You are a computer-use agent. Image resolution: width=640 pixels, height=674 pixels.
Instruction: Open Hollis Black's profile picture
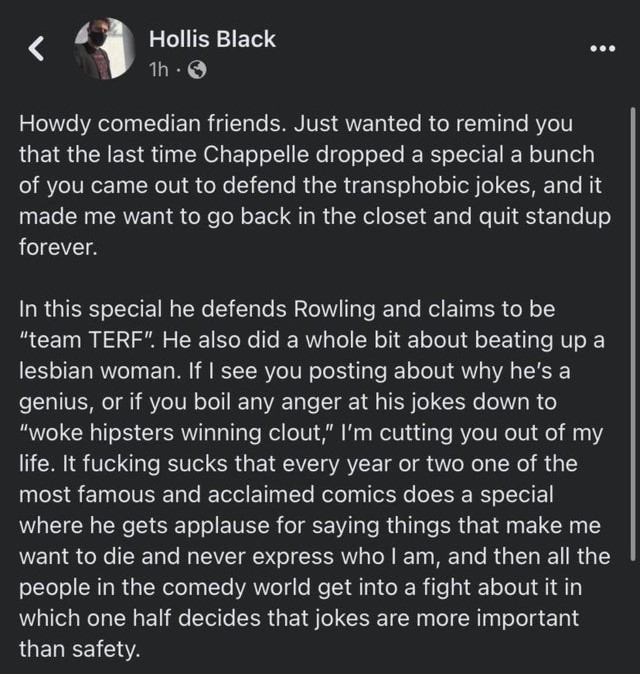click(x=105, y=49)
